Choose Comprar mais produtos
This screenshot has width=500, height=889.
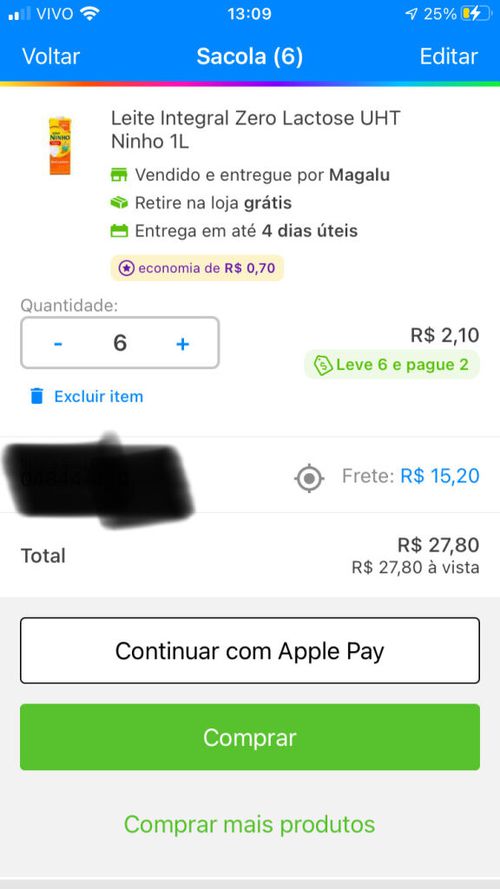pos(249,824)
